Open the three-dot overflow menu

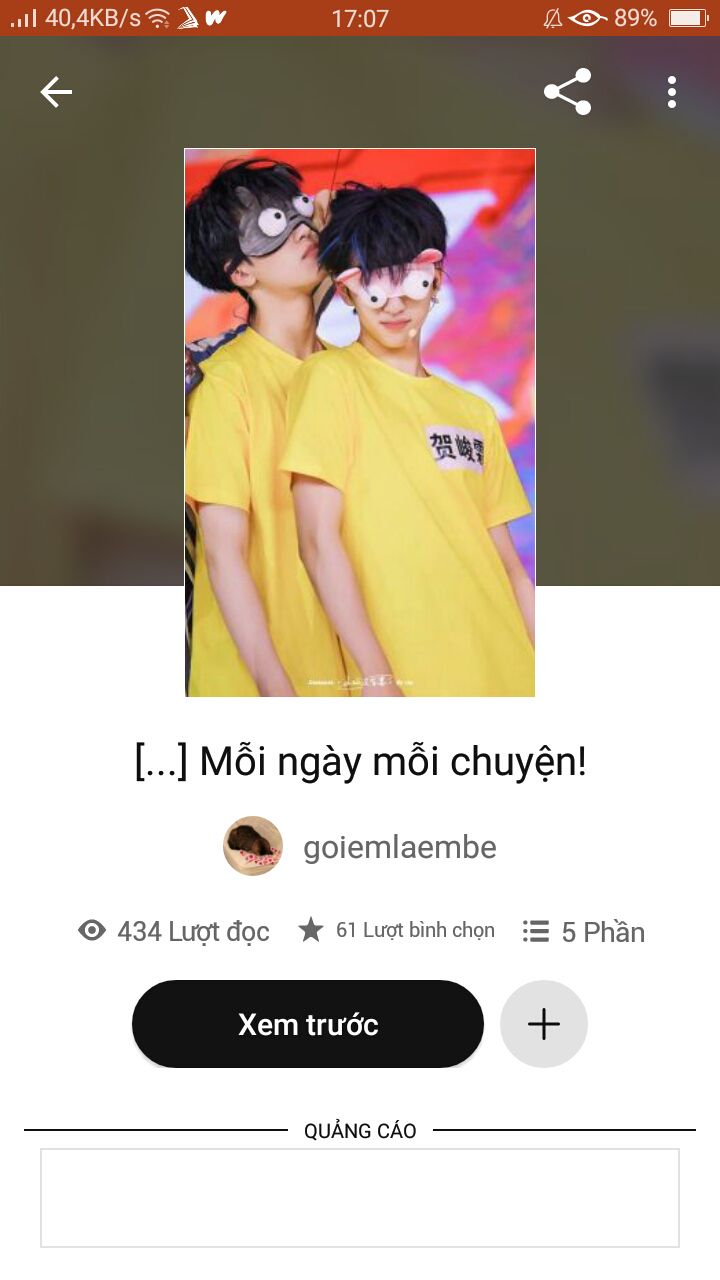[x=672, y=92]
